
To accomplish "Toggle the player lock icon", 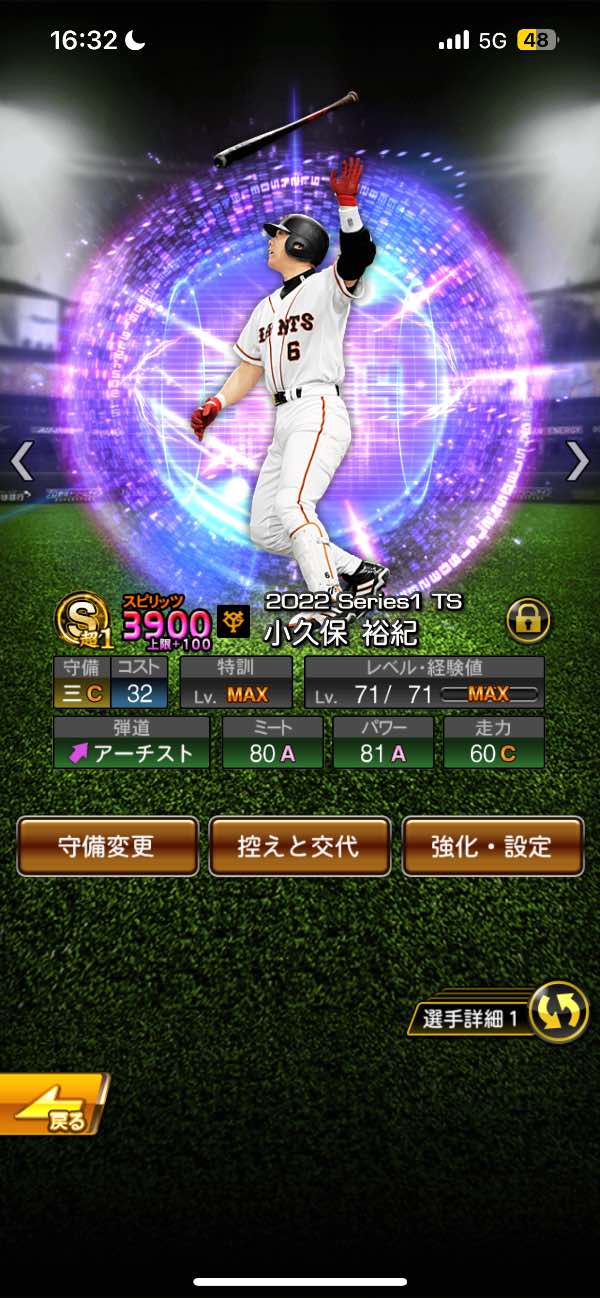I will click(528, 621).
